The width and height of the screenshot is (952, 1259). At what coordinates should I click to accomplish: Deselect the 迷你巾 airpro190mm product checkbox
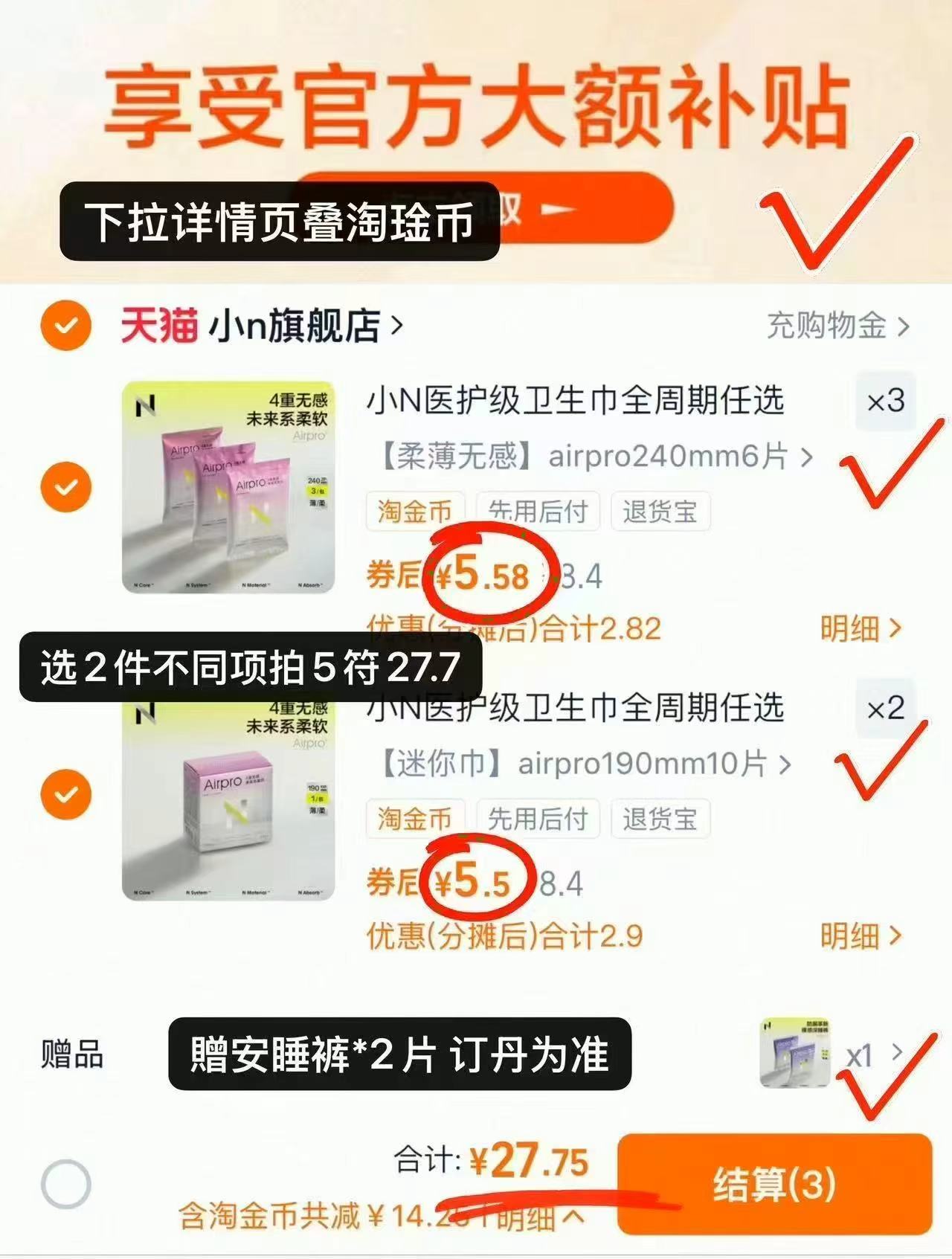(x=67, y=795)
